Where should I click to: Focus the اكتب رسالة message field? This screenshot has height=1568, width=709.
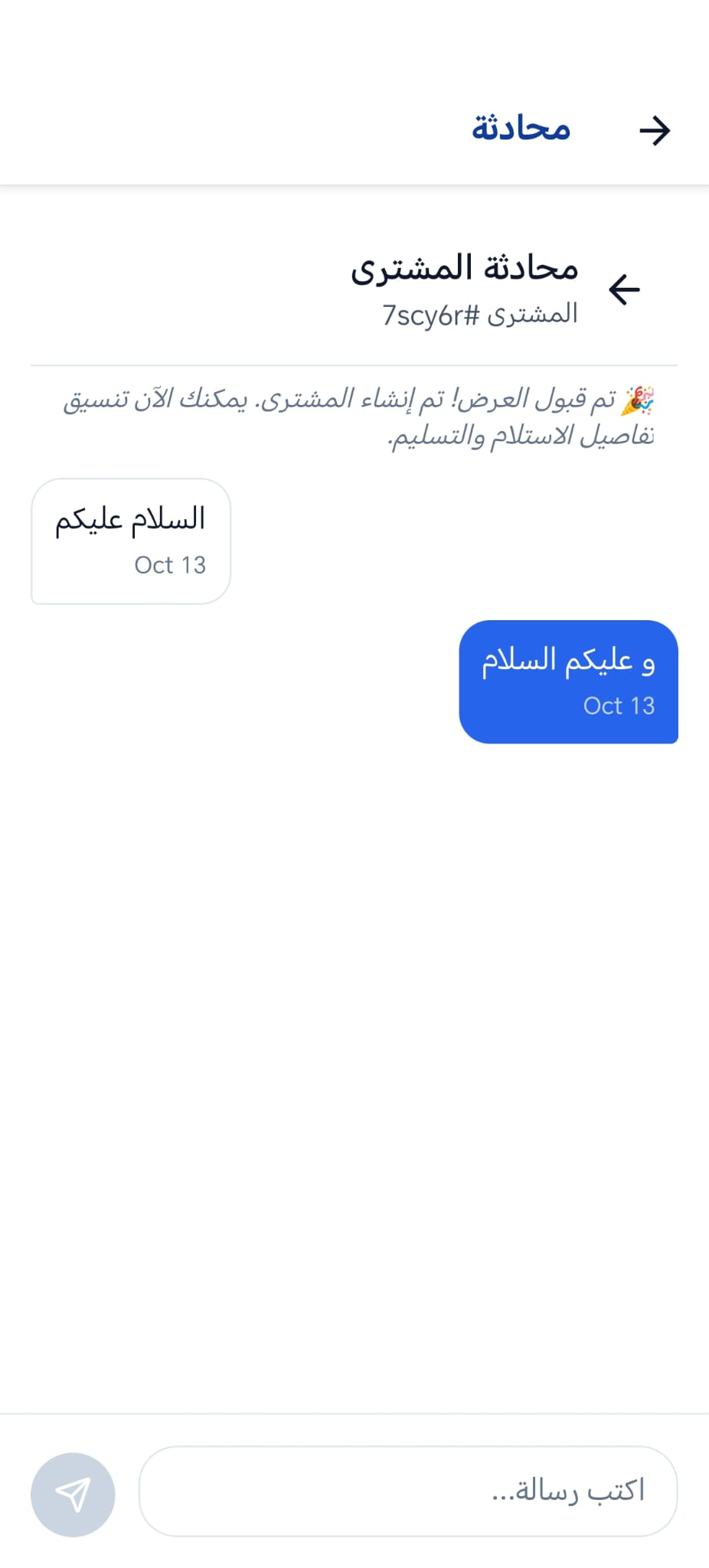(x=407, y=1491)
